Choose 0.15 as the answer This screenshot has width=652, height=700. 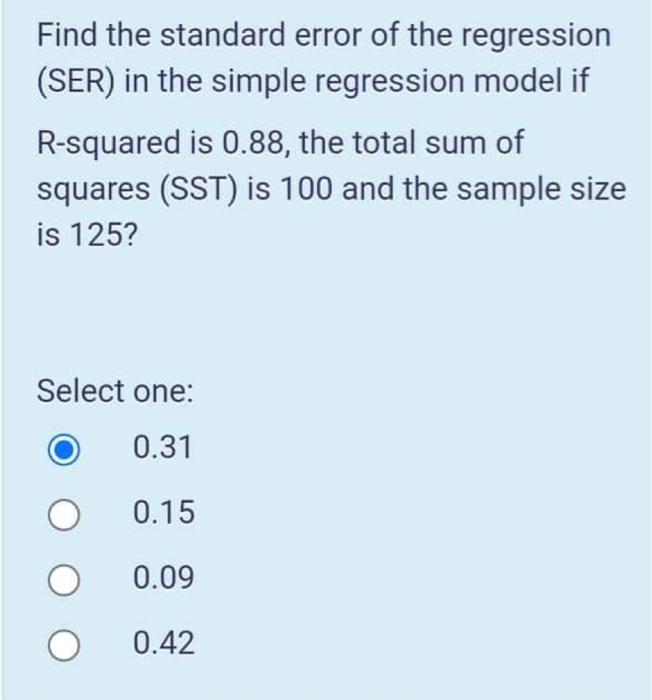pos(63,516)
